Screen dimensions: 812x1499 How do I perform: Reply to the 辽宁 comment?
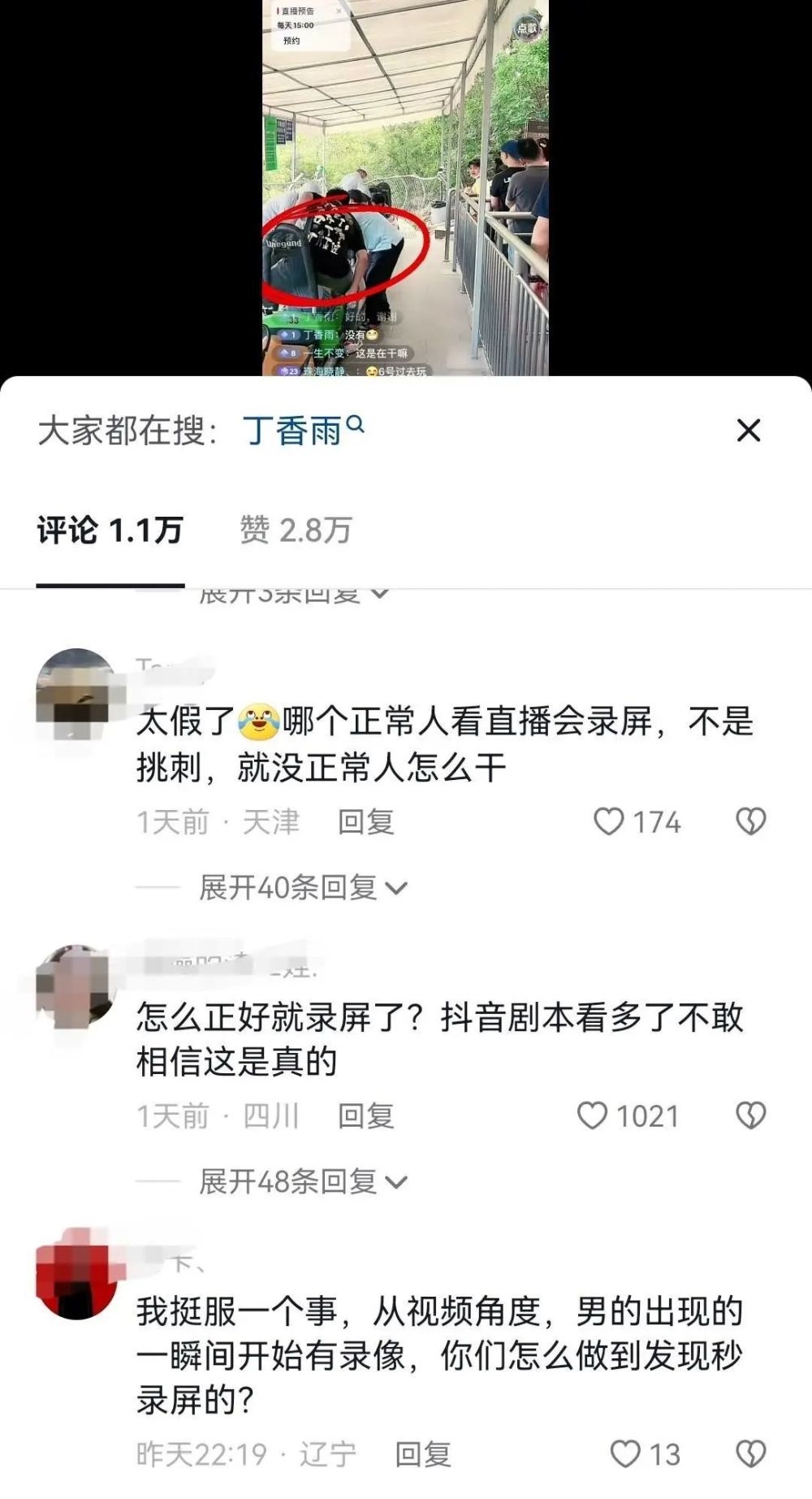[x=422, y=1454]
